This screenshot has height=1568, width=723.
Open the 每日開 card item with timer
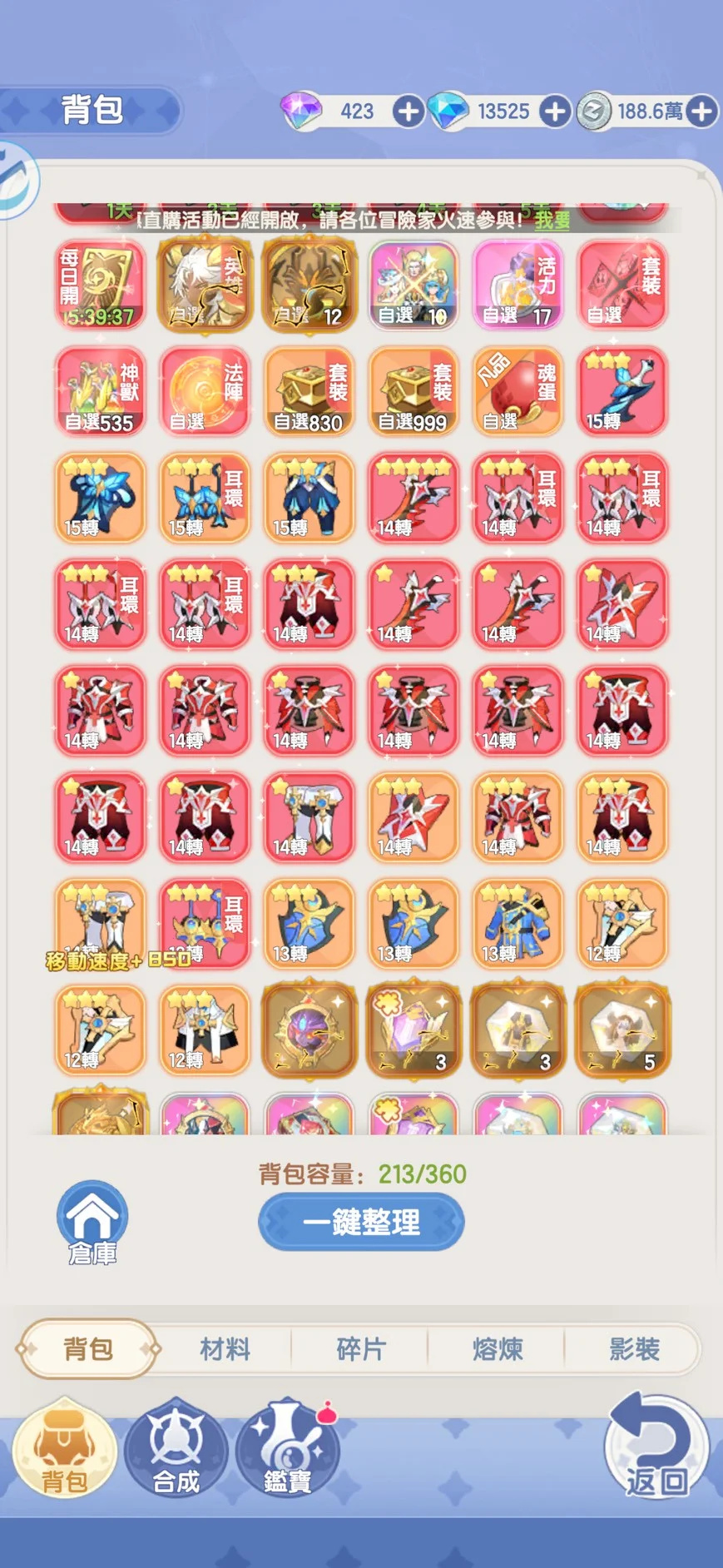(x=99, y=285)
